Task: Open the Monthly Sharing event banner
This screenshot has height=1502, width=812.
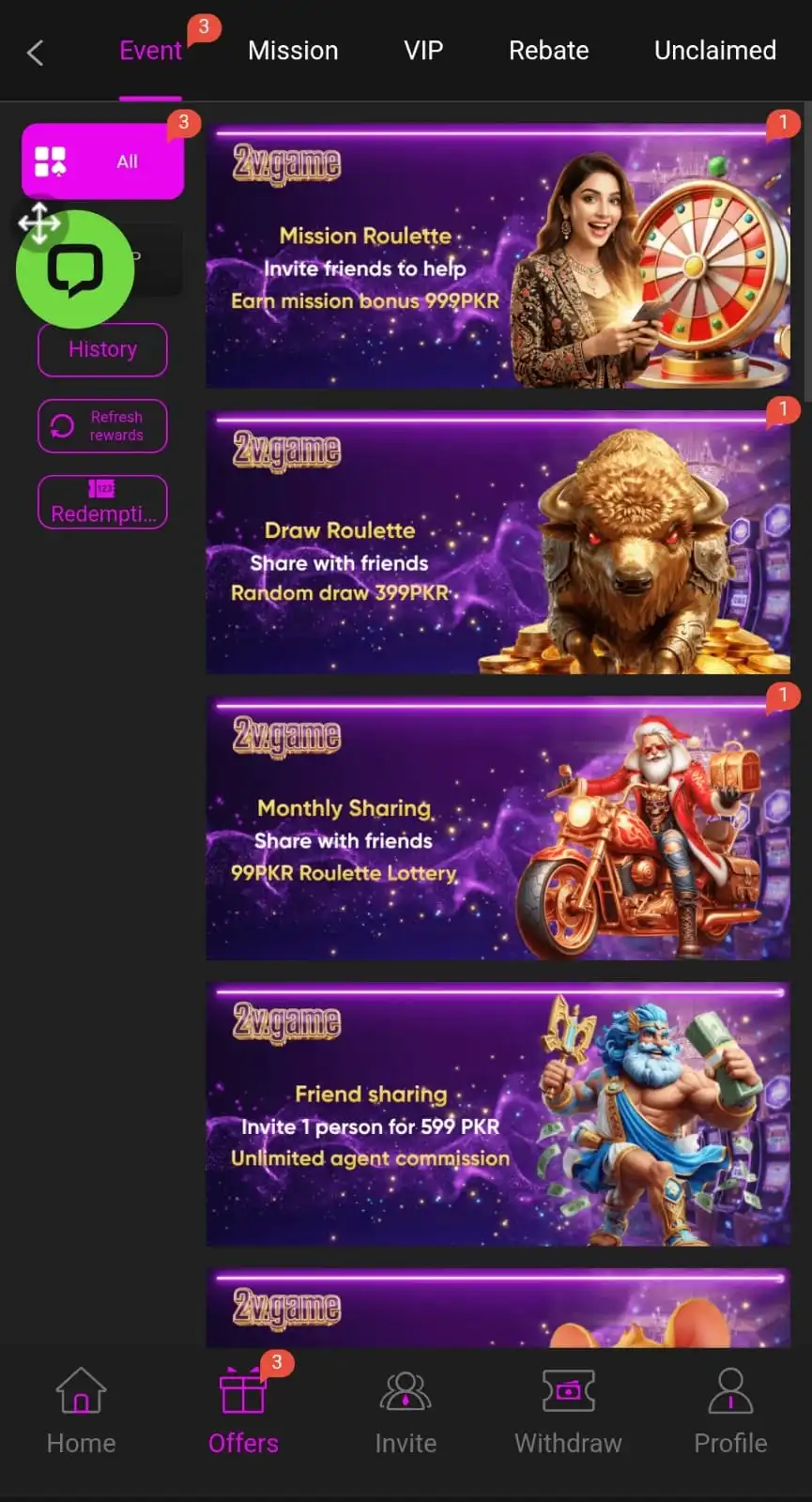Action: 498,828
